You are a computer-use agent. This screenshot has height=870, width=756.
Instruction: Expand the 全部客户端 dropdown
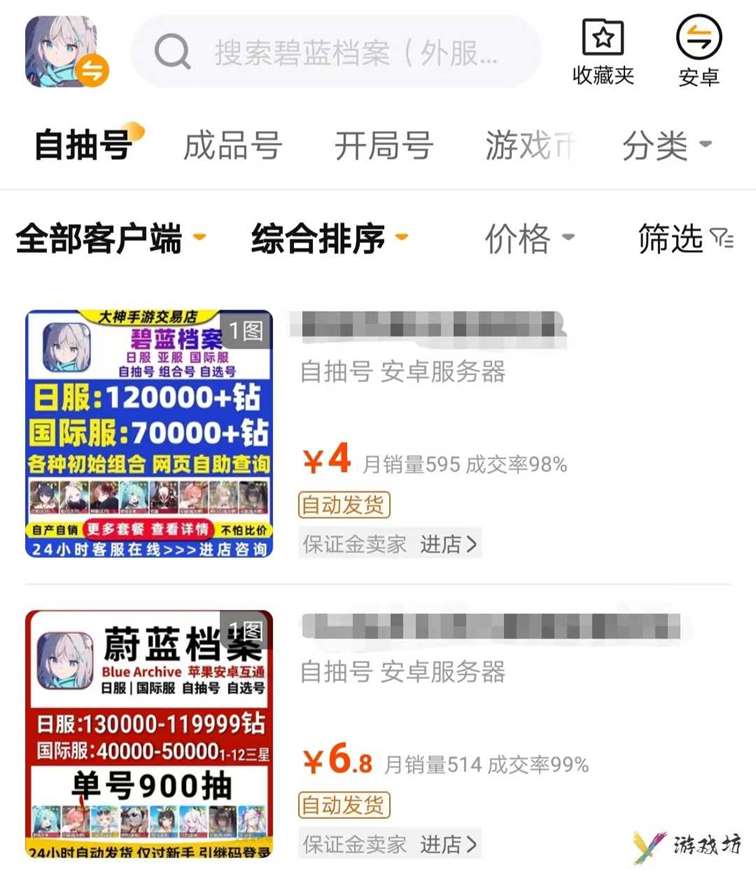[111, 239]
